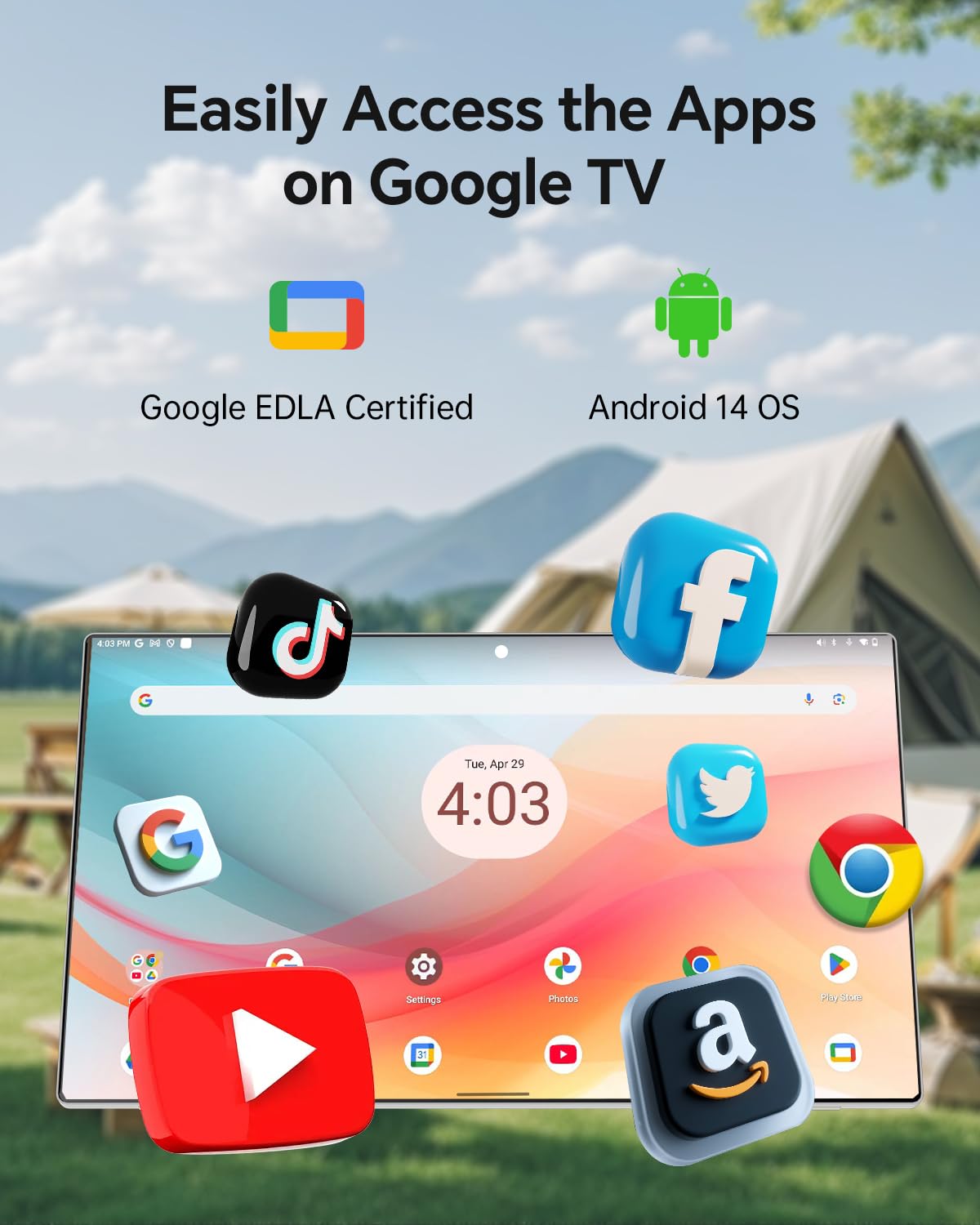The height and width of the screenshot is (1225, 980).
Task: Expand the Google apps folder at top left
Action: click(x=144, y=968)
